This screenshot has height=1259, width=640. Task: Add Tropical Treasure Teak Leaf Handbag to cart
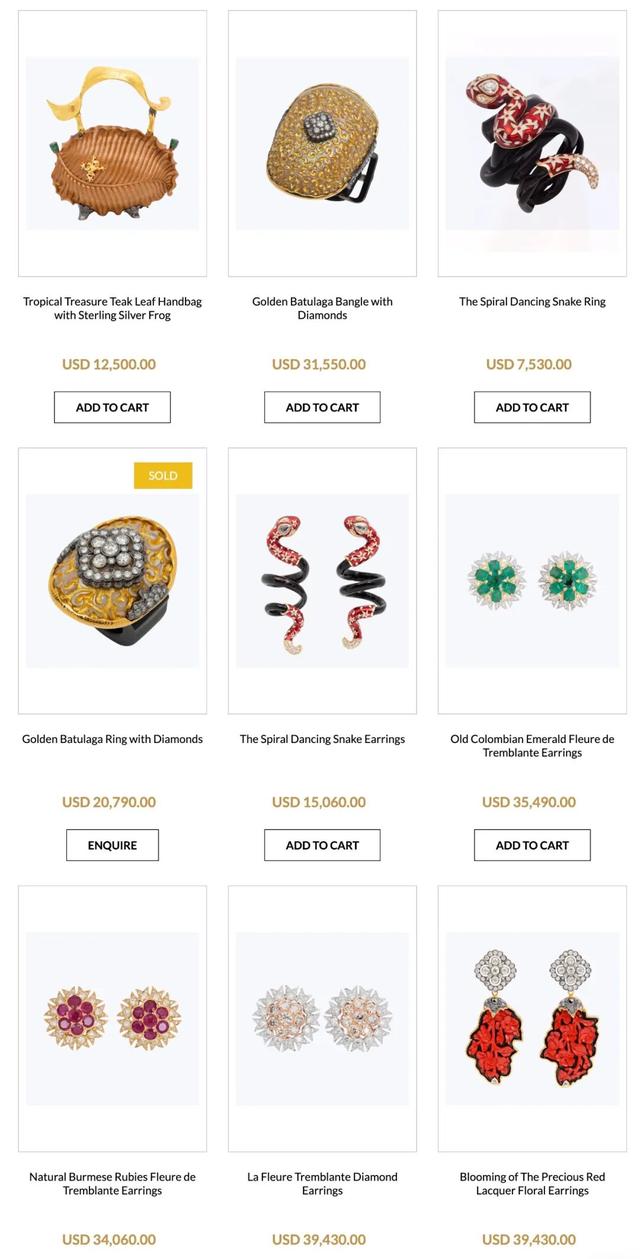coord(112,407)
